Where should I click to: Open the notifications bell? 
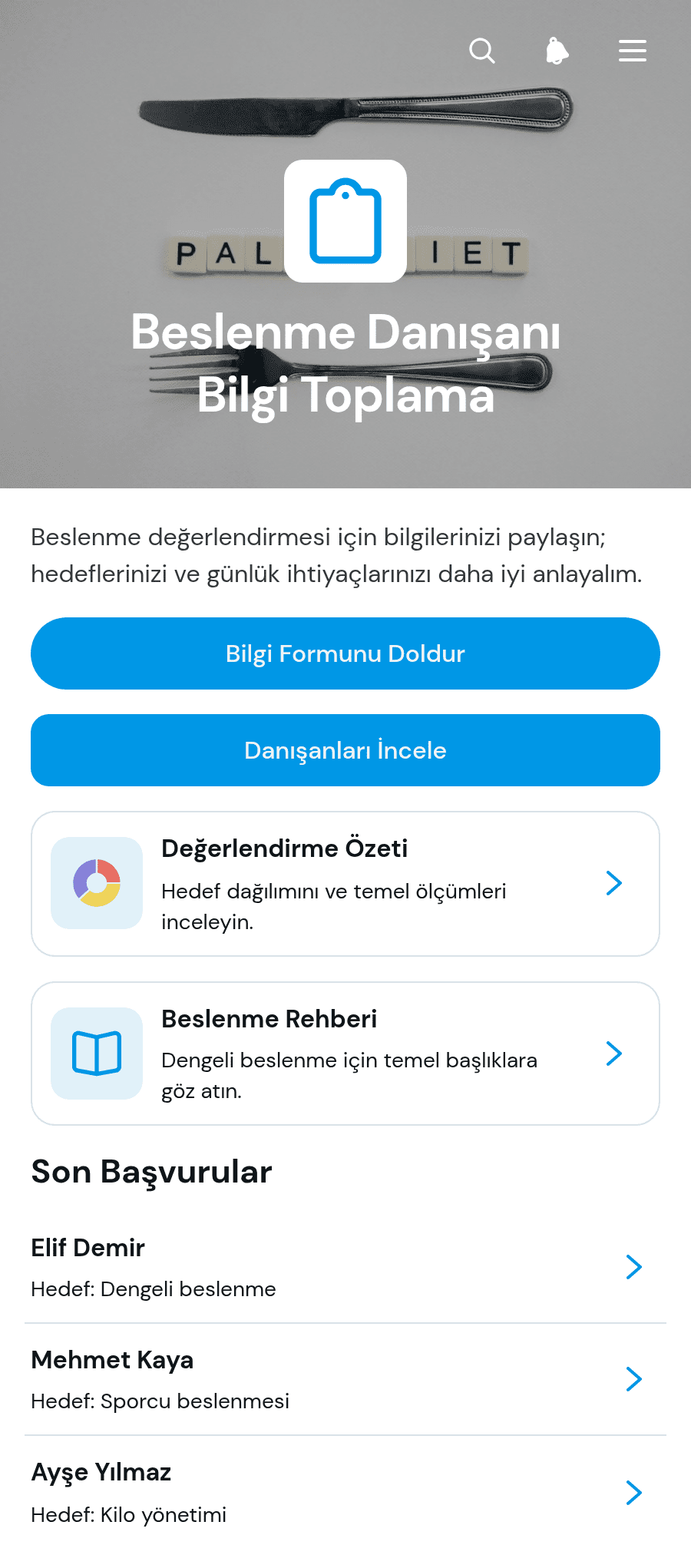(557, 51)
